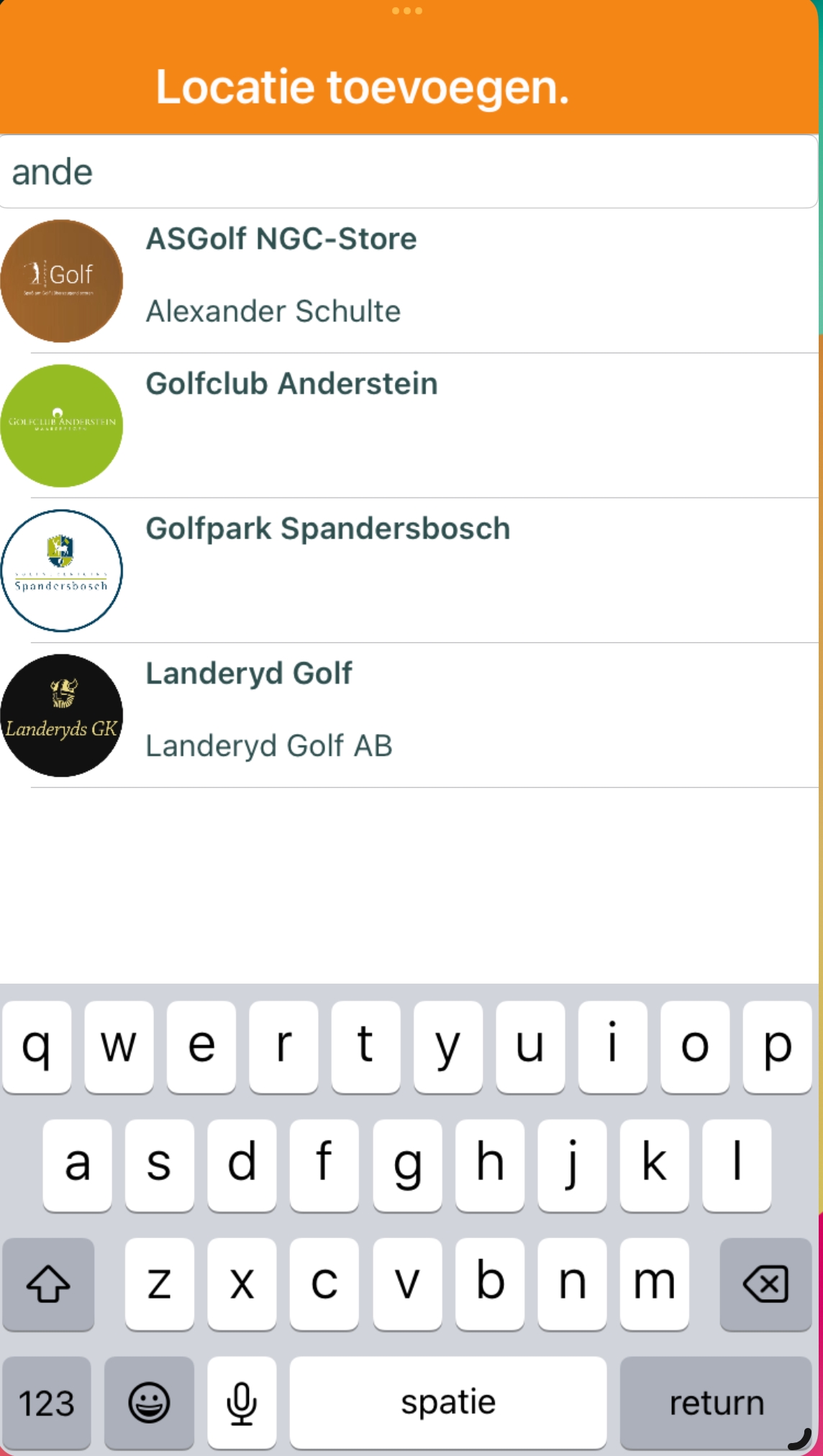The width and height of the screenshot is (823, 1456).
Task: Tap the spatie space bar
Action: pos(447,1402)
